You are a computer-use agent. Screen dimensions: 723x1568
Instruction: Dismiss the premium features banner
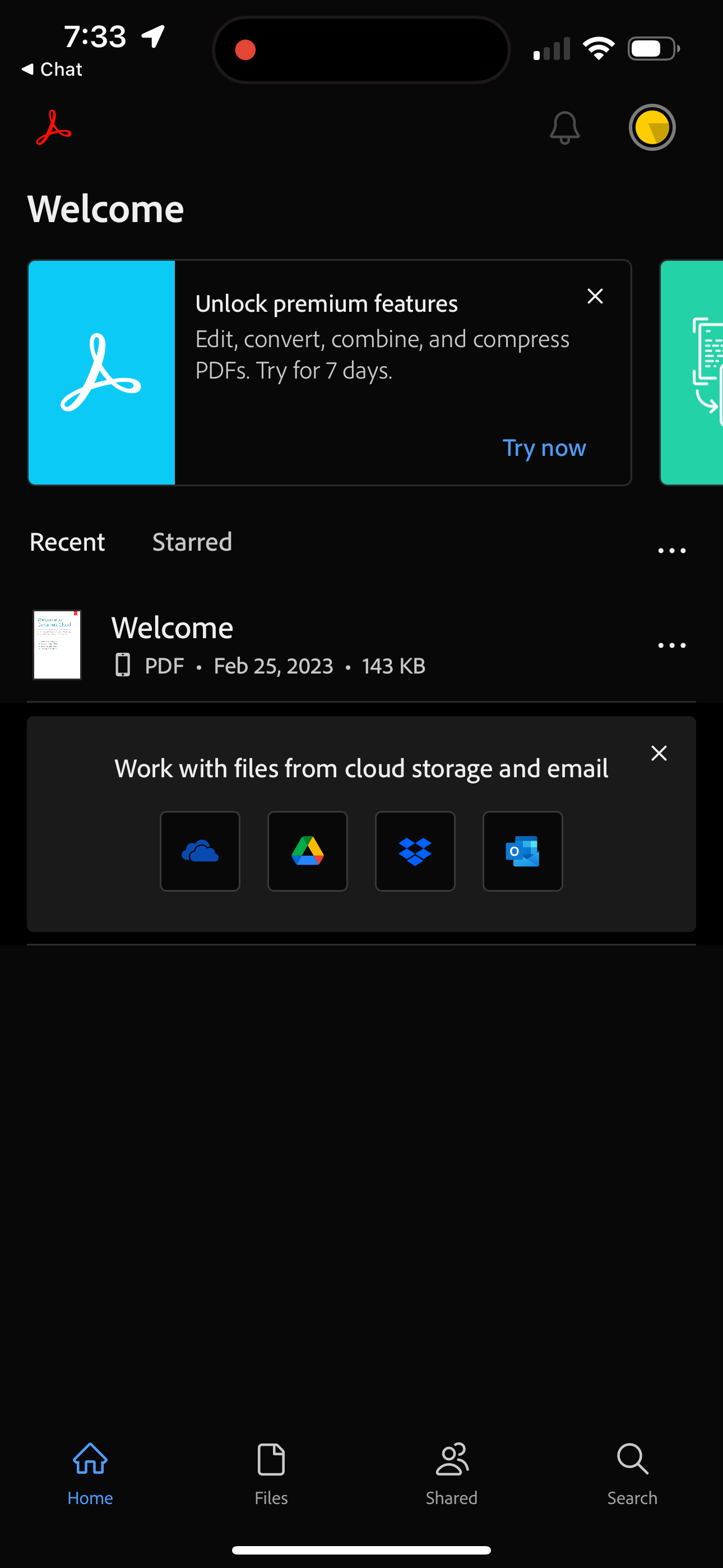point(595,296)
